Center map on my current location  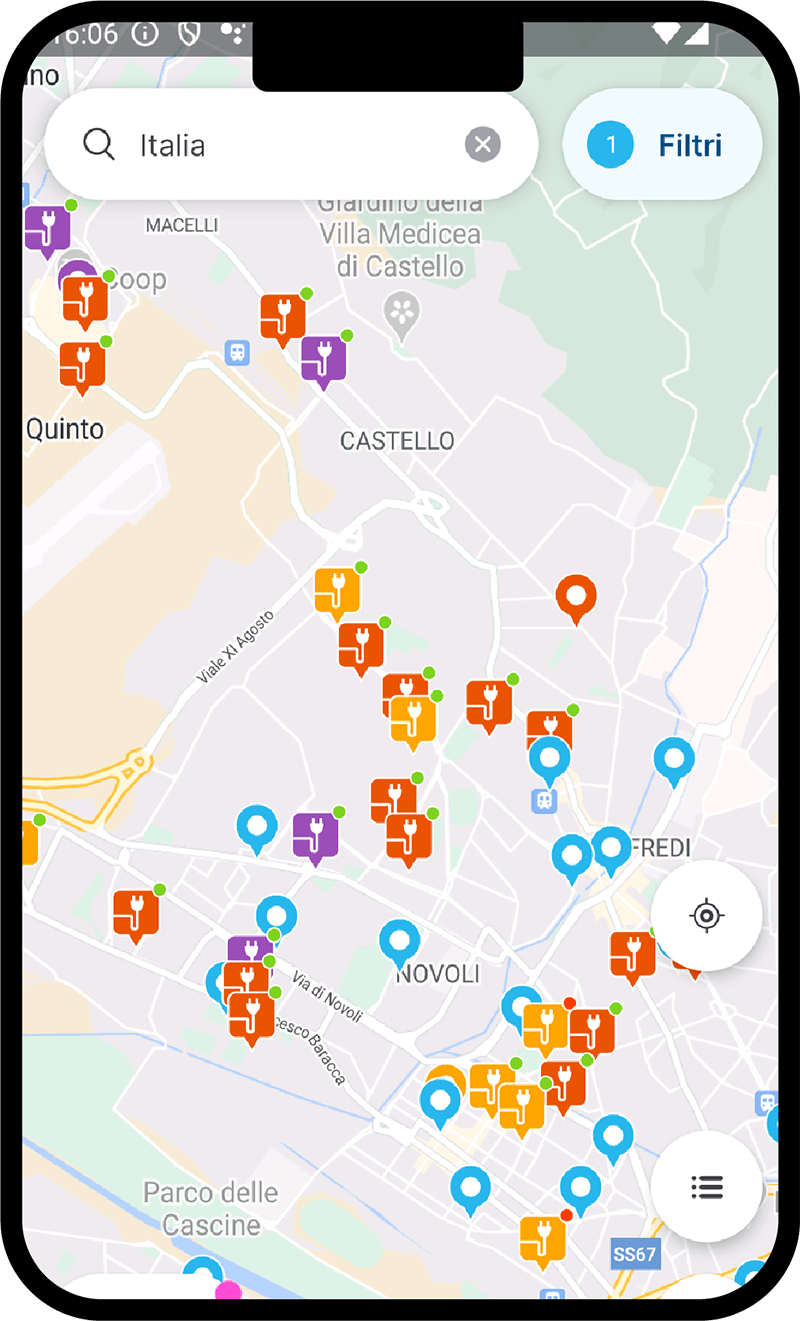pyautogui.click(x=706, y=915)
